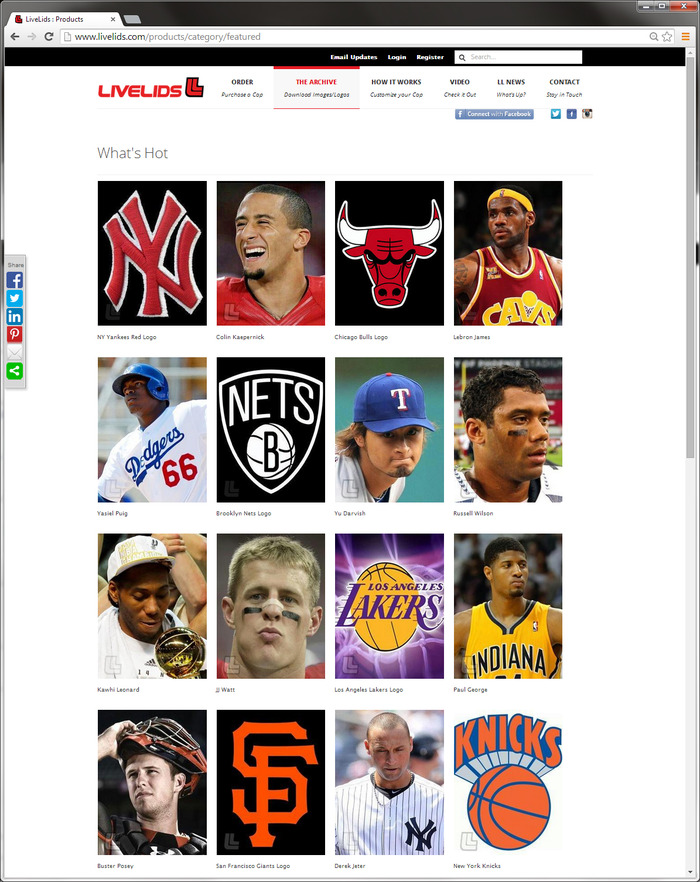Viewport: 700px width, 882px height.
Task: Open the Login link
Action: [x=397, y=57]
